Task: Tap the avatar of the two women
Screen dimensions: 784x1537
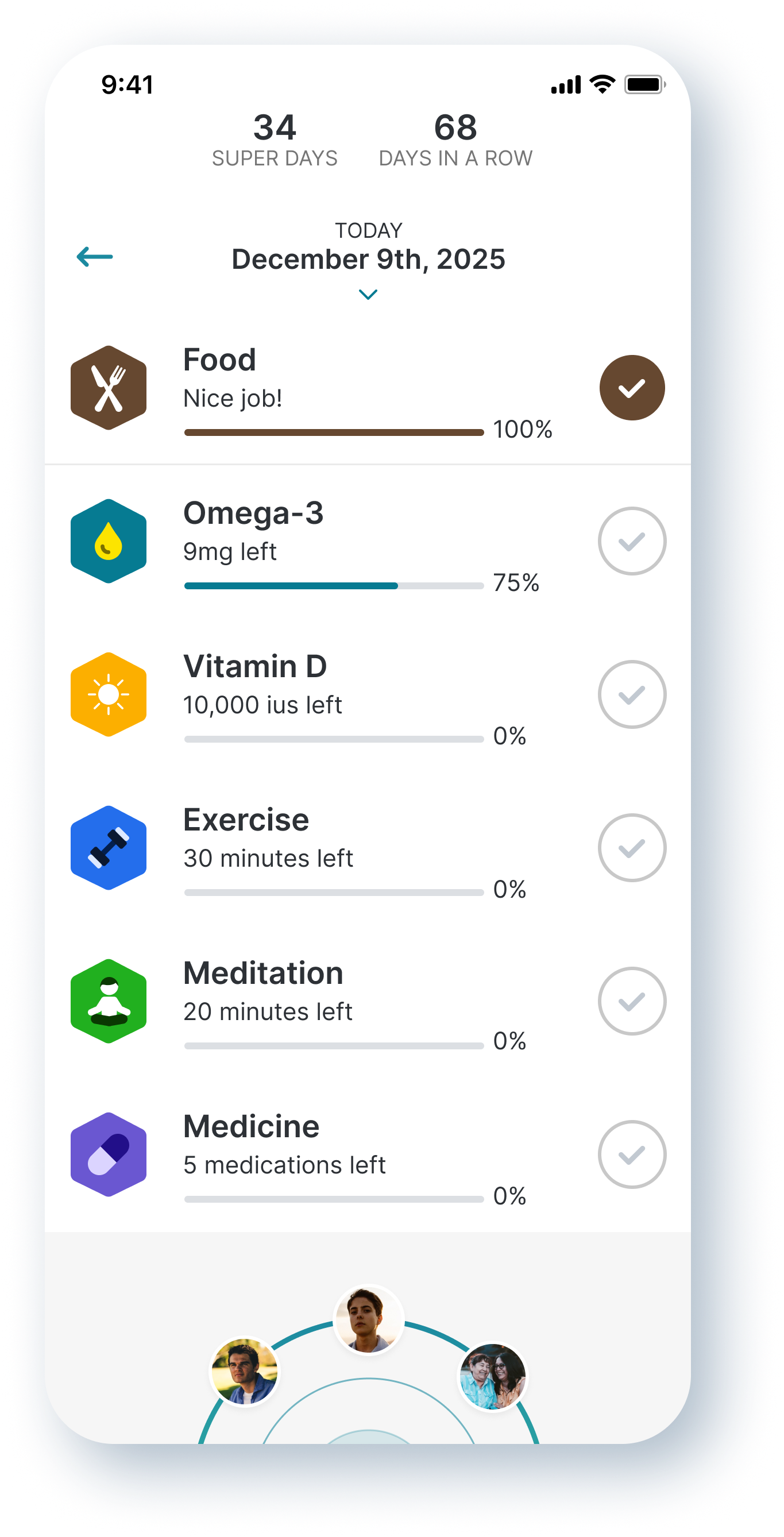Action: pos(493,1377)
